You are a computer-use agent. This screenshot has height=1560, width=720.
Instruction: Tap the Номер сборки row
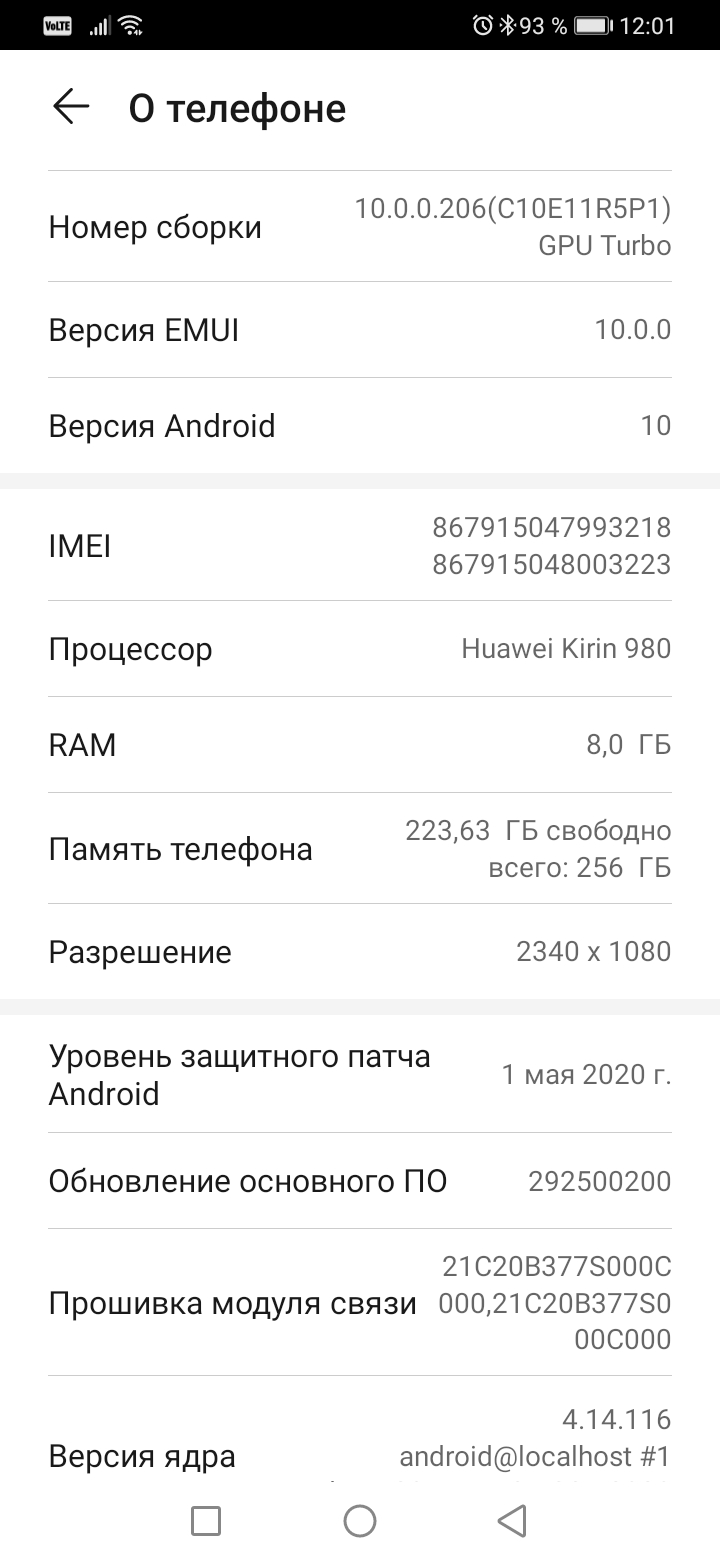coord(360,227)
